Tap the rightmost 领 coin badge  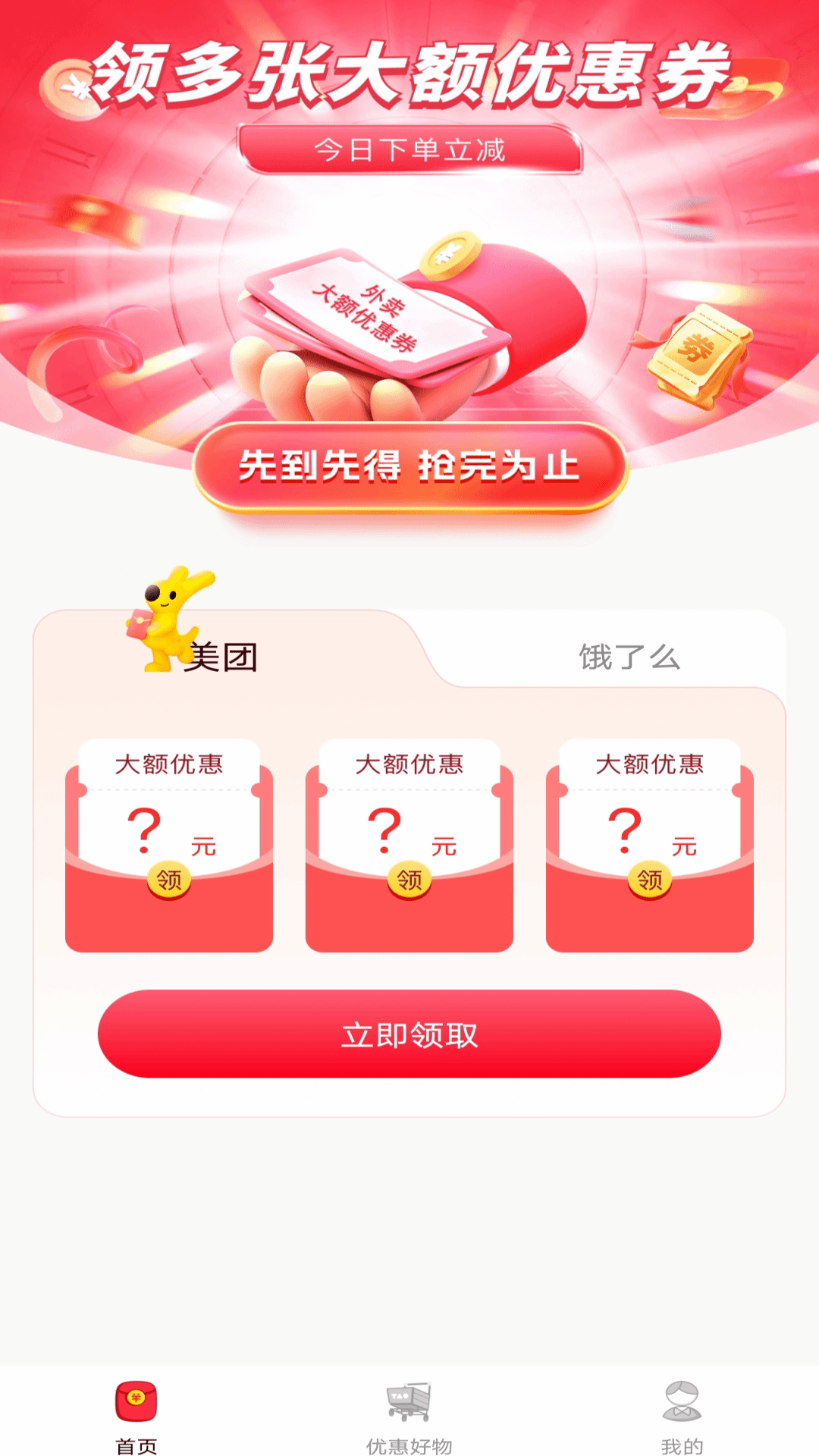coord(648,878)
